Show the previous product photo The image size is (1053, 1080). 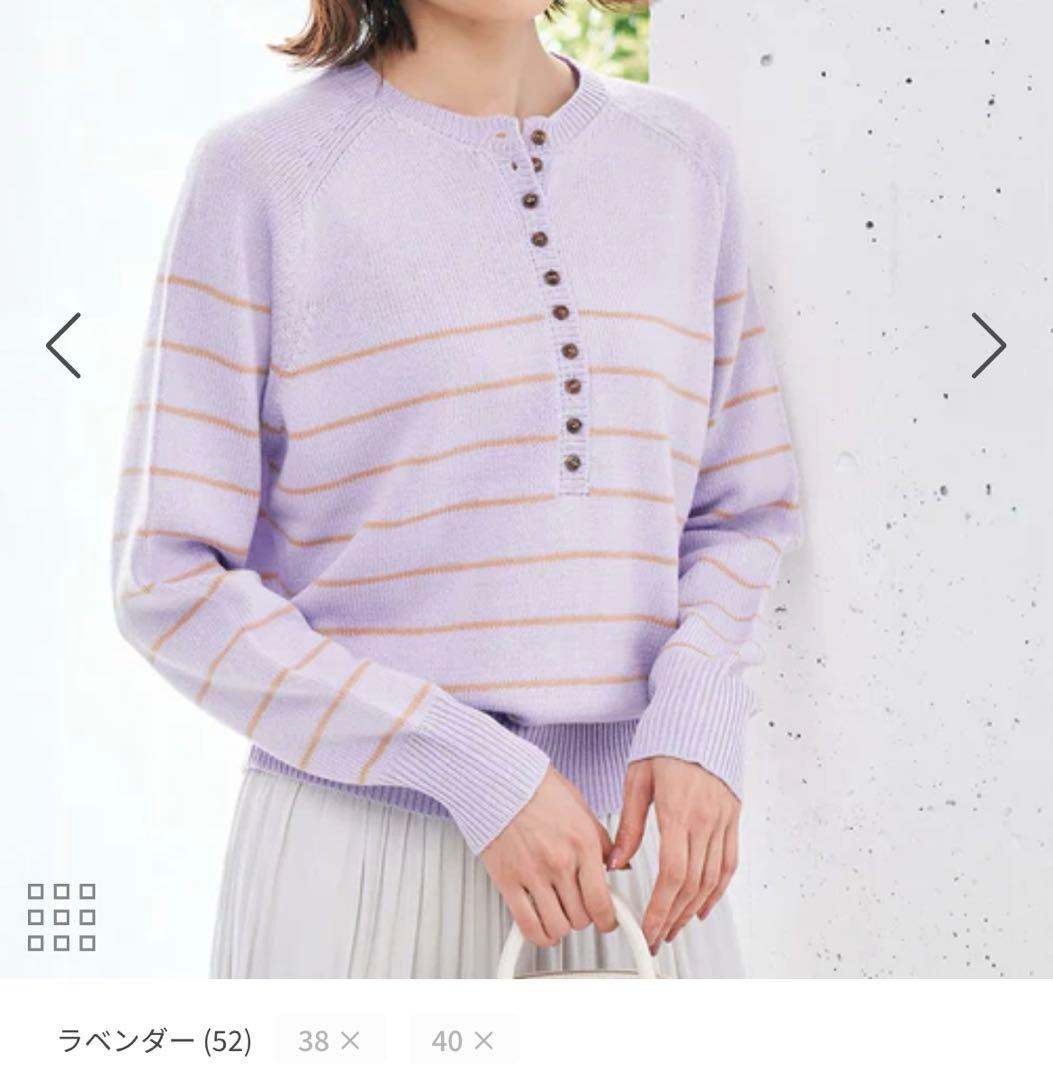(x=64, y=346)
